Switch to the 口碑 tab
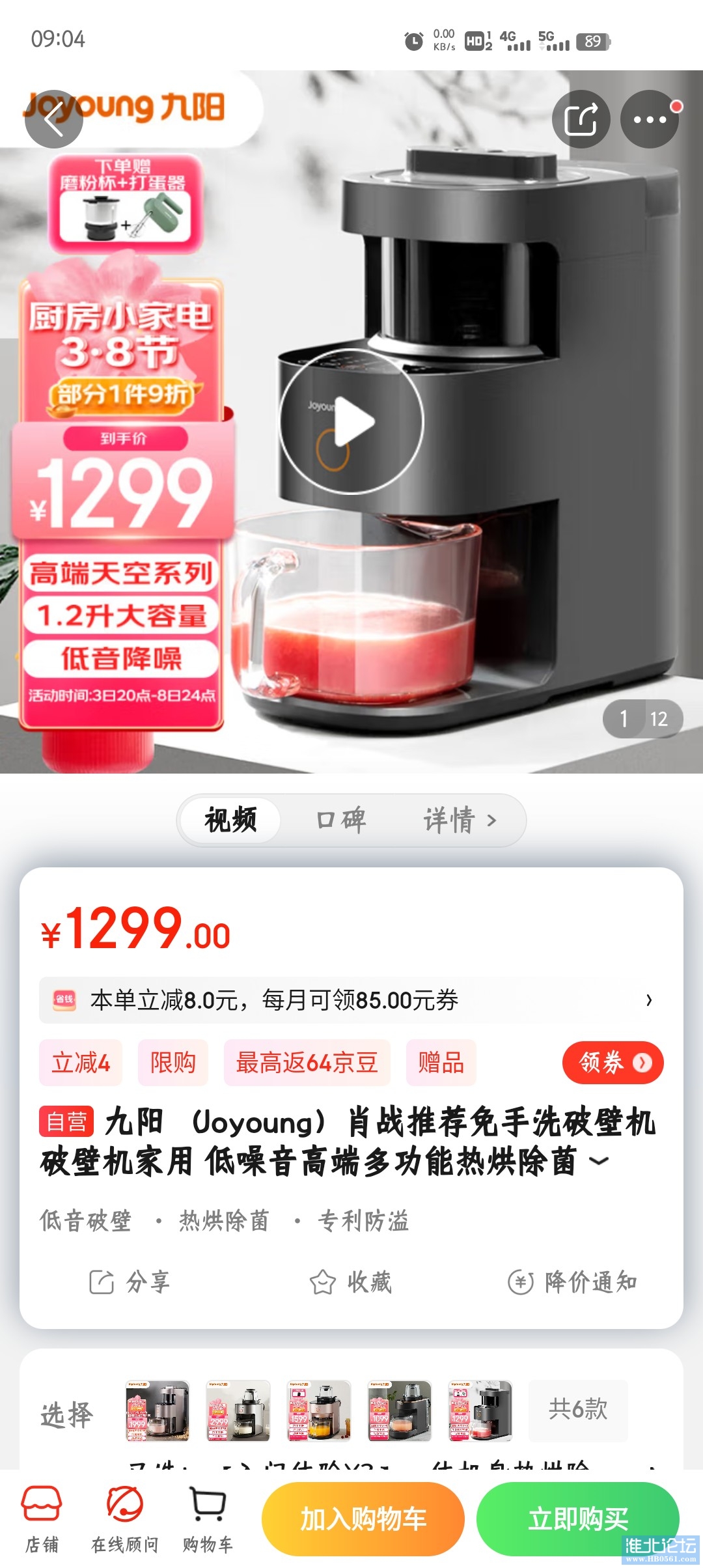703x1568 pixels. pyautogui.click(x=341, y=820)
